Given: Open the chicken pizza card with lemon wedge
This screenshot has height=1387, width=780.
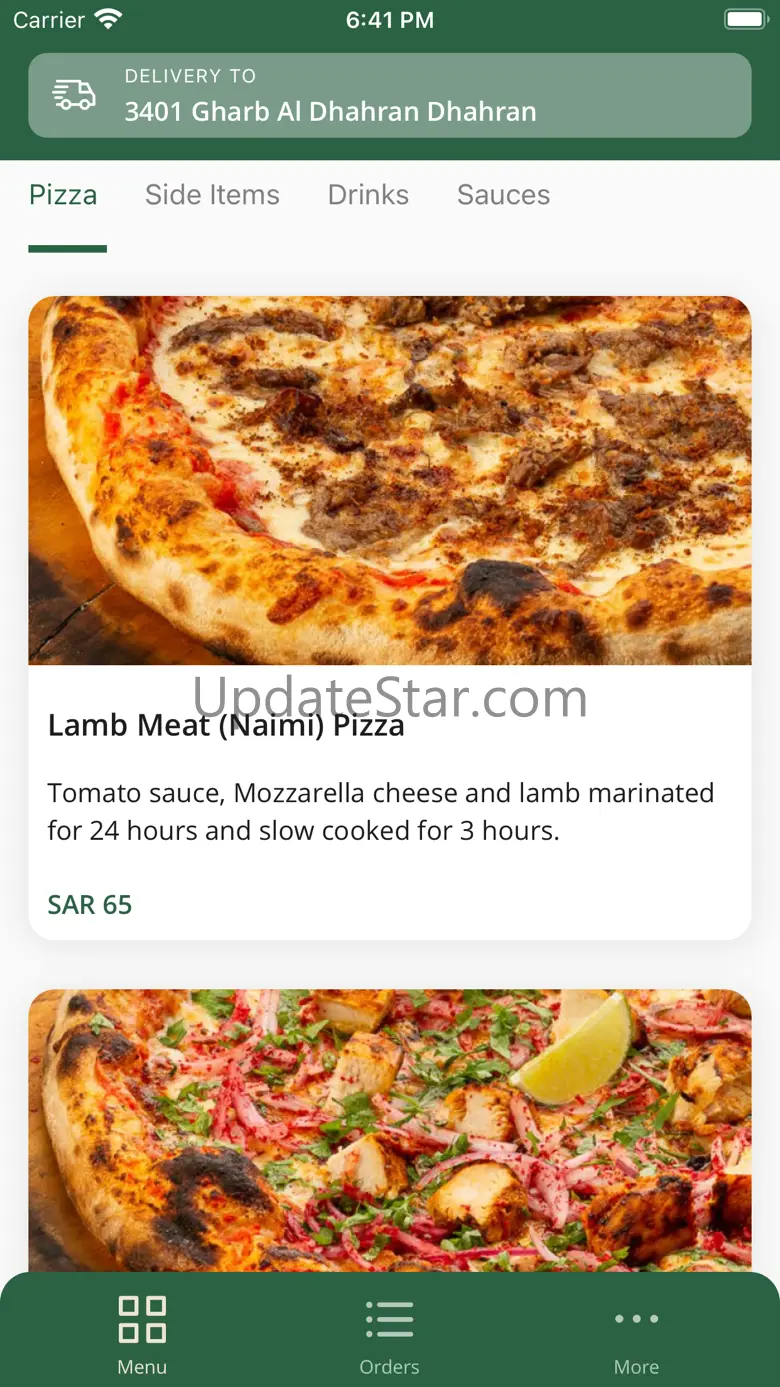Looking at the screenshot, I should tap(389, 1130).
